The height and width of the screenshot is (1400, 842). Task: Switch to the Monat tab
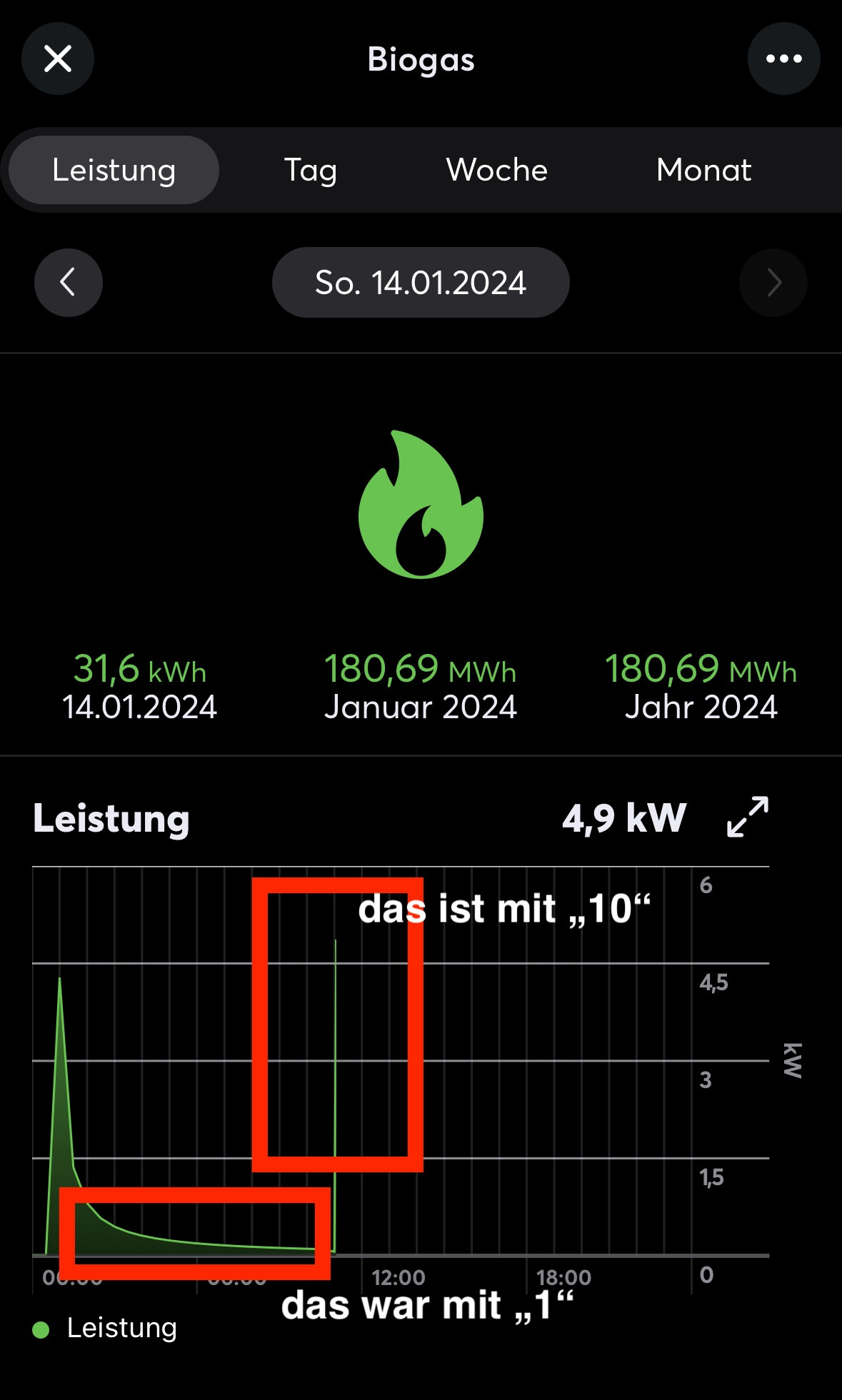(703, 170)
